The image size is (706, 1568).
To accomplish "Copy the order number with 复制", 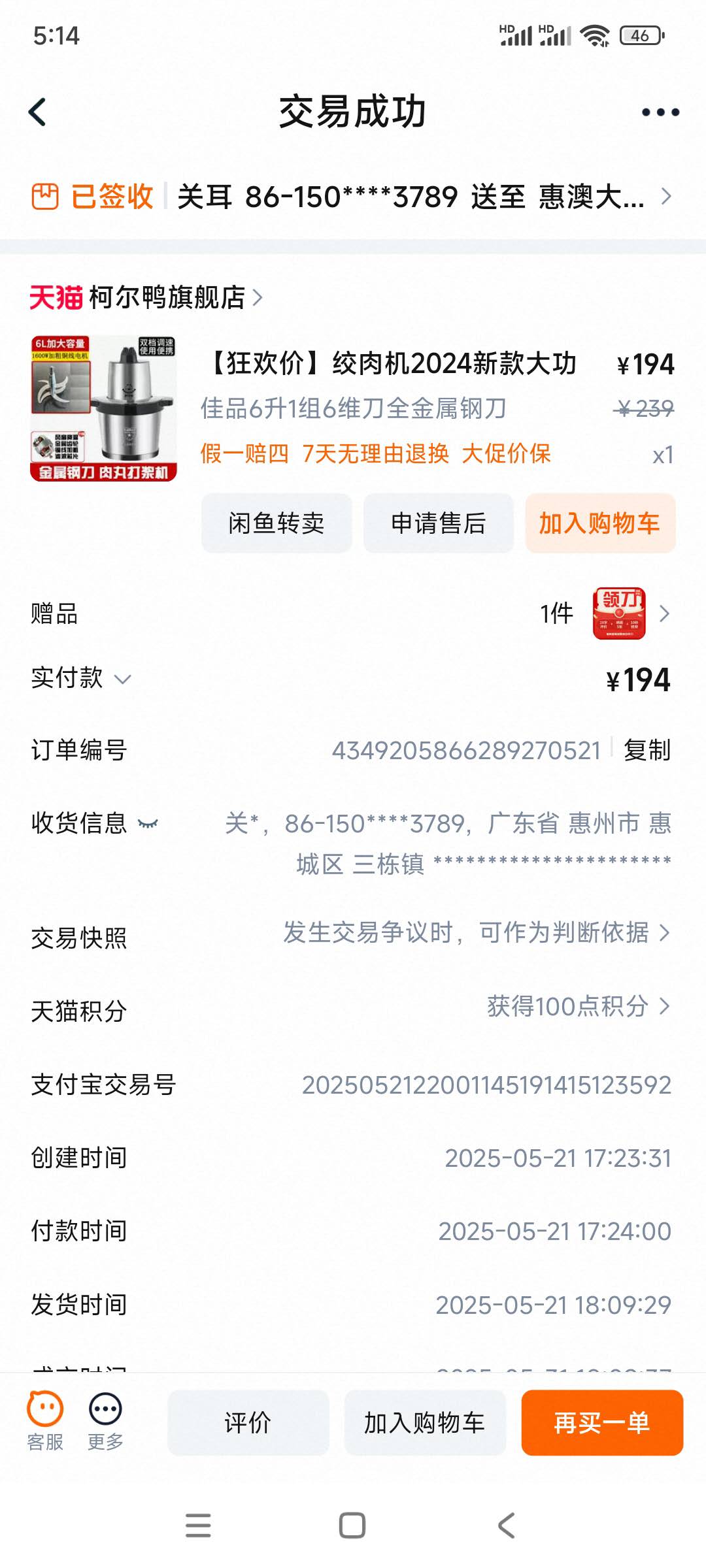I will tap(647, 750).
